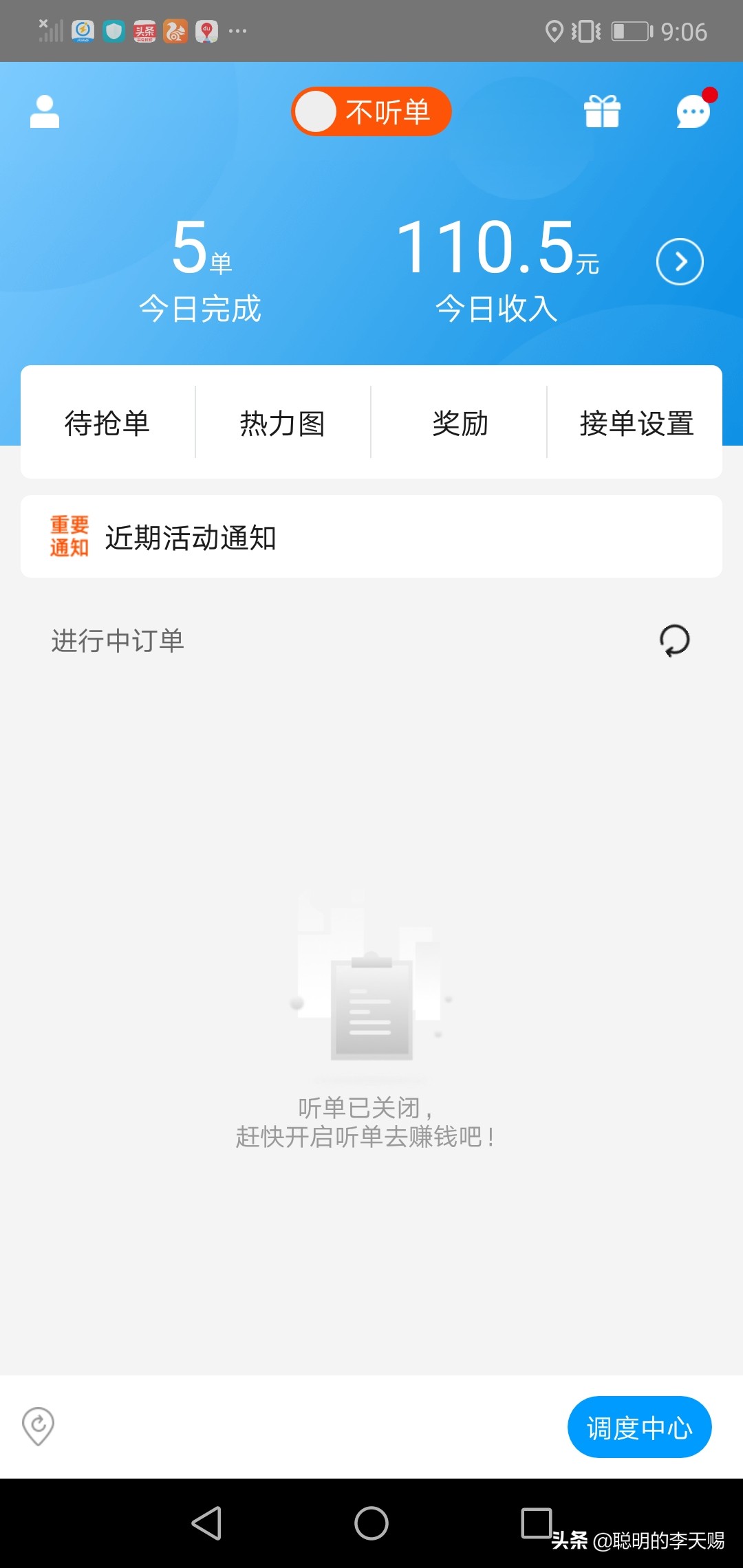The width and height of the screenshot is (743, 1568).
Task: Toggle the 不听单 order listening switch
Action: click(x=371, y=111)
